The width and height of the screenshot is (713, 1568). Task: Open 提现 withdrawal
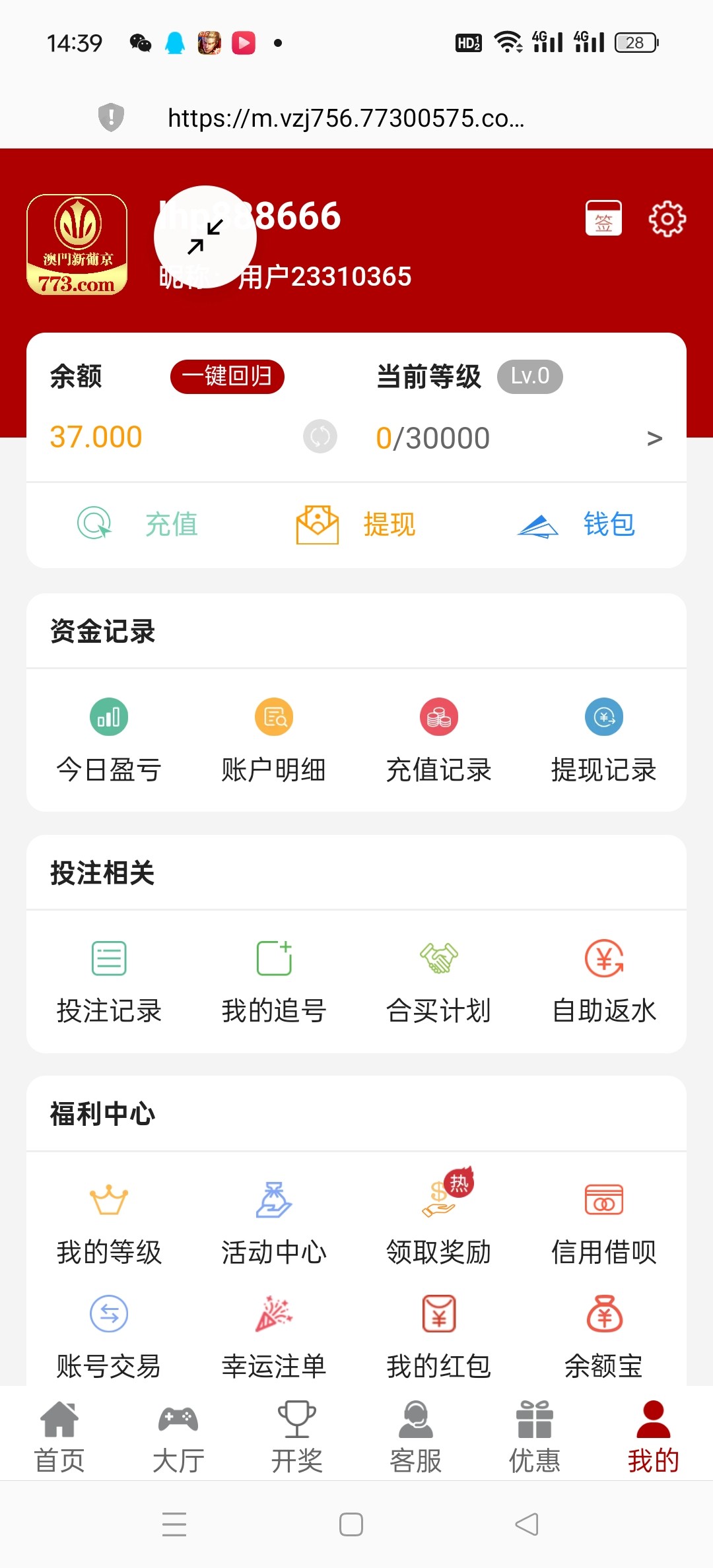tap(356, 525)
